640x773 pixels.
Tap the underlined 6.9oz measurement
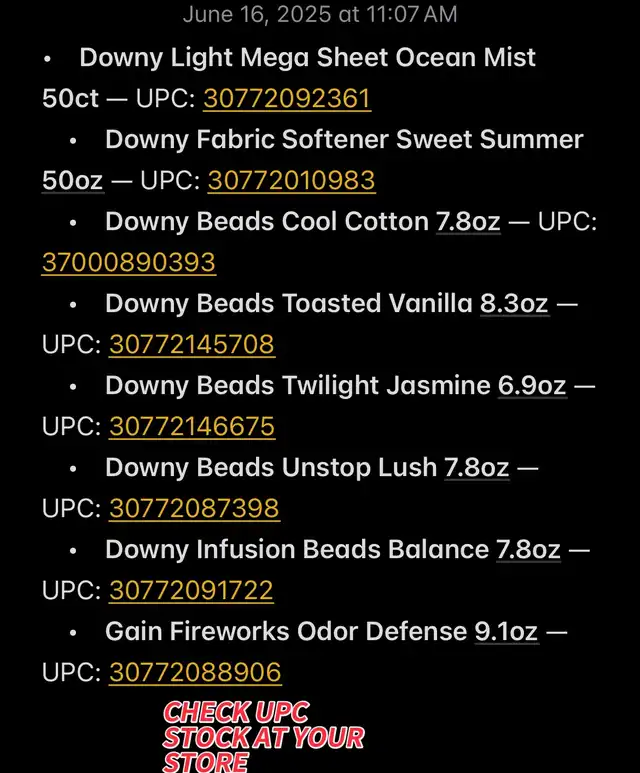(x=532, y=385)
